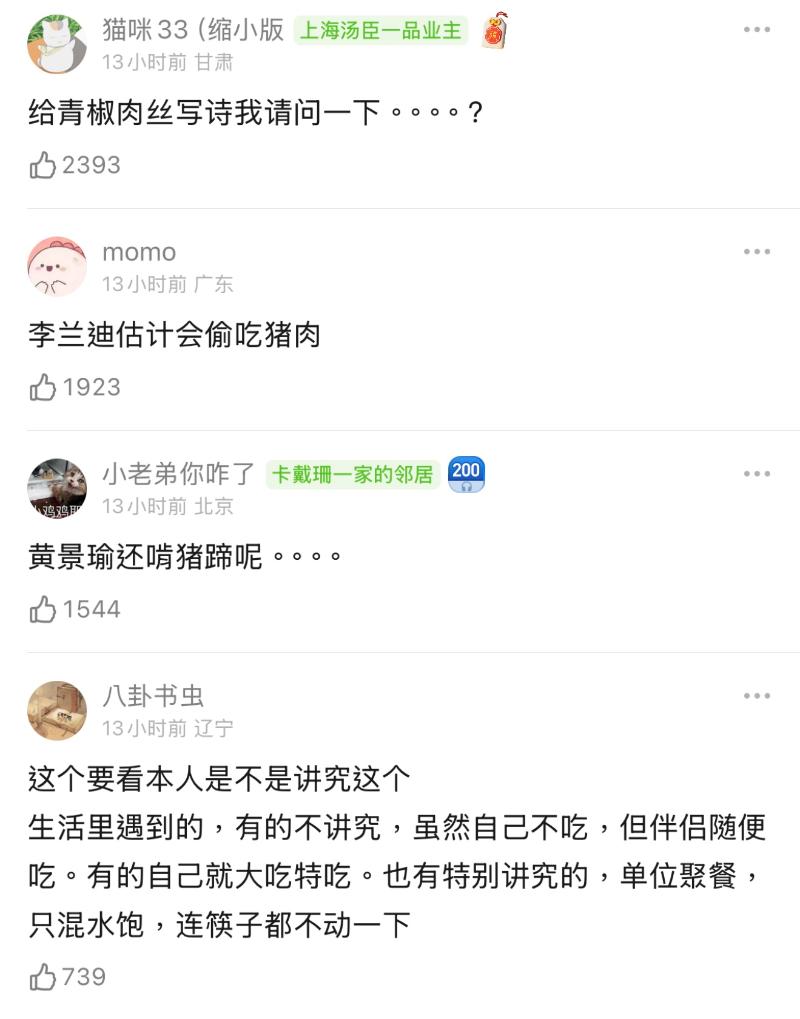Go to 八卦书虫's profile avatar
The height and width of the screenshot is (1019, 800).
57,711
